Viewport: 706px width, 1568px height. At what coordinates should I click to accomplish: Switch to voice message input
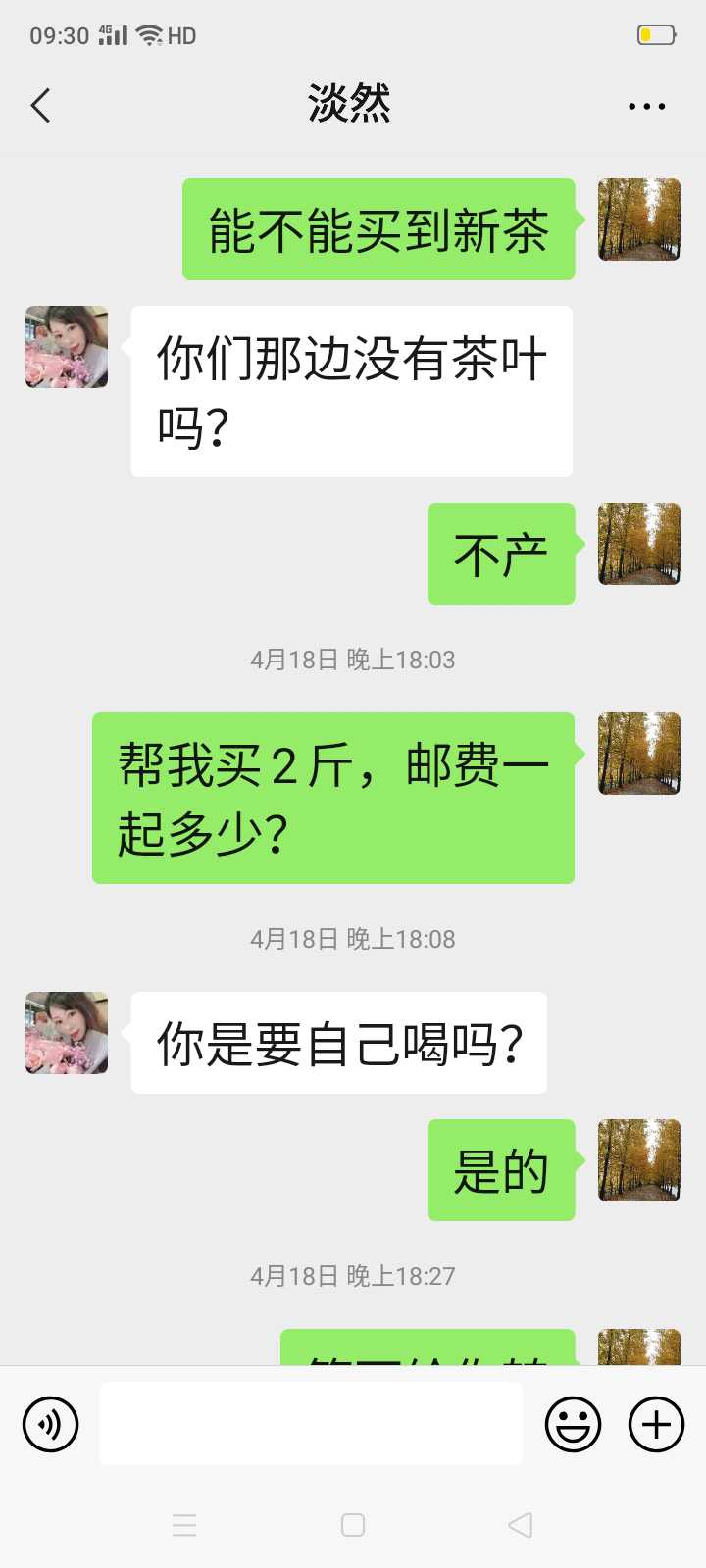pos(50,1424)
